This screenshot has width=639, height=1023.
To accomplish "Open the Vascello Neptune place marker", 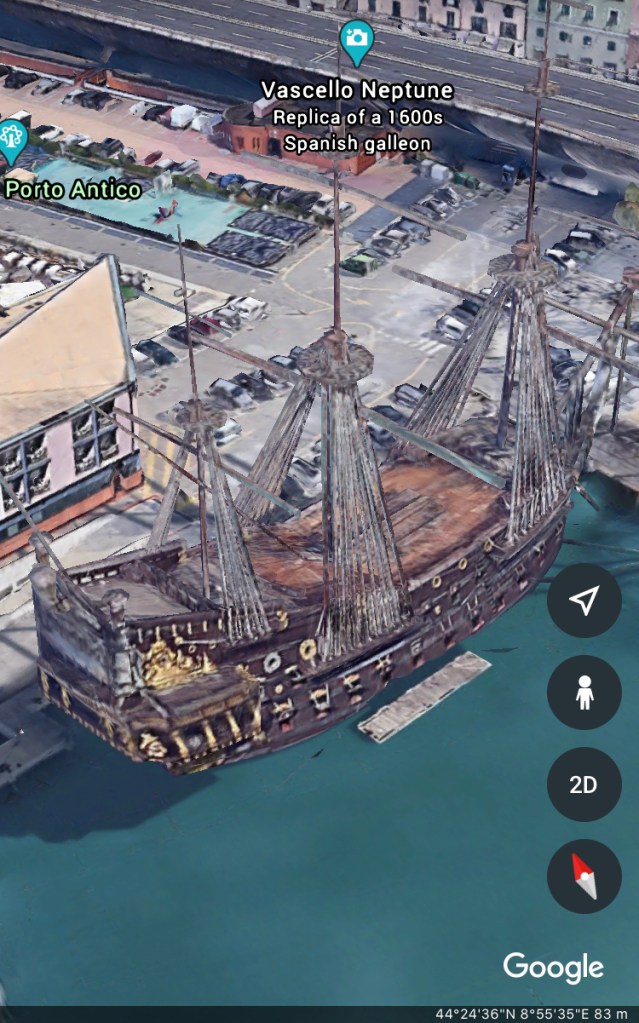I will tap(356, 40).
